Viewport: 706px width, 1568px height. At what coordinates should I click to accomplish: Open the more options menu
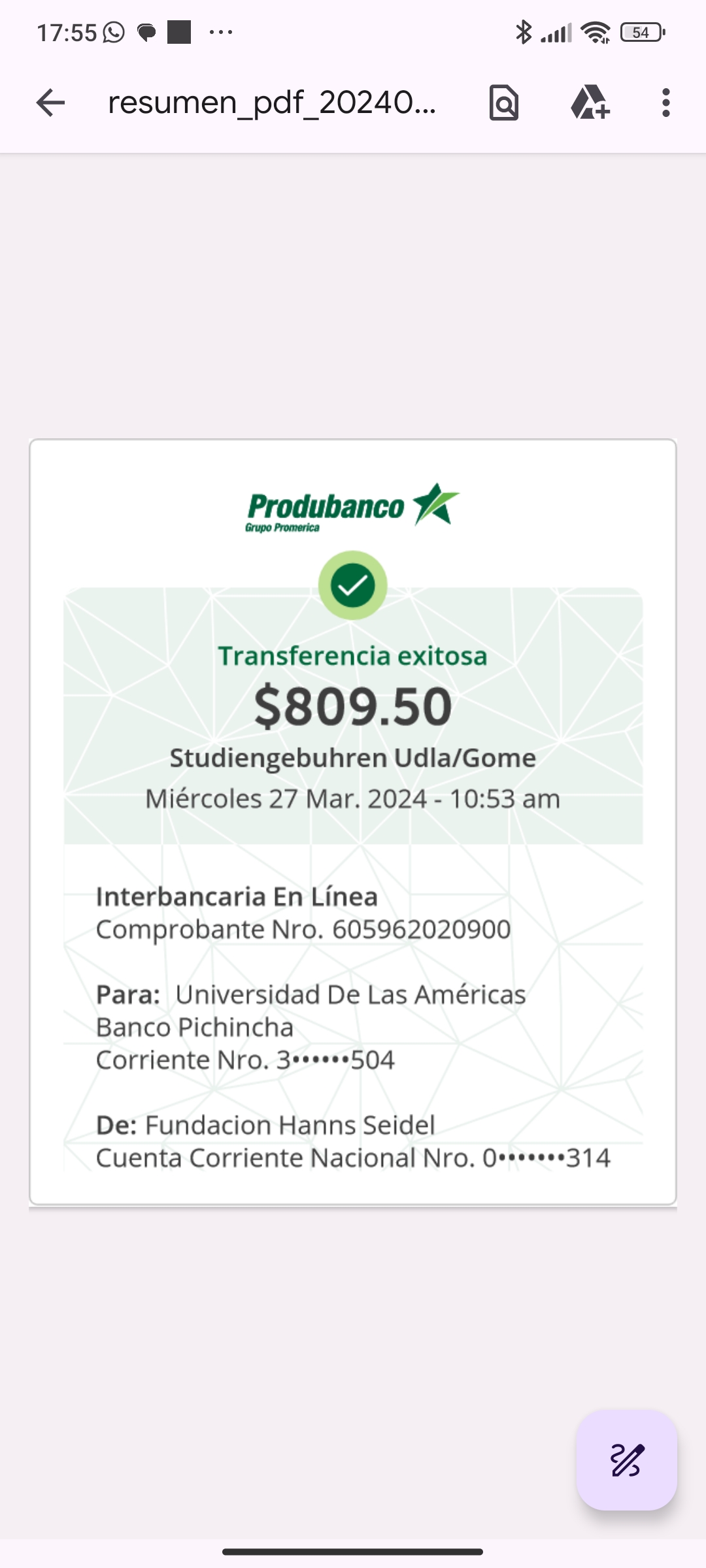pyautogui.click(x=665, y=103)
